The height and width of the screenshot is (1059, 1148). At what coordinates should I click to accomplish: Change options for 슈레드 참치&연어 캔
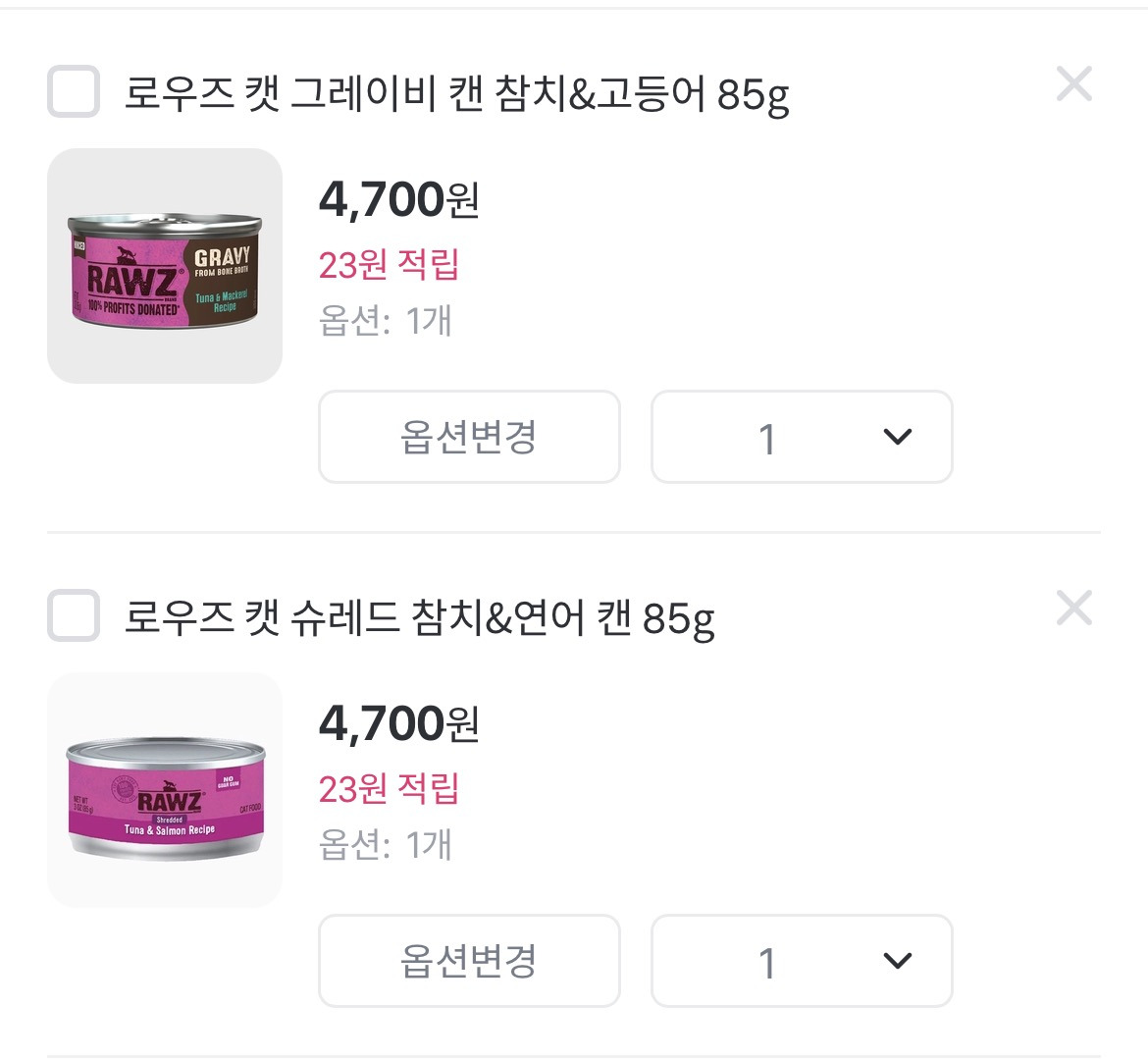click(x=469, y=961)
